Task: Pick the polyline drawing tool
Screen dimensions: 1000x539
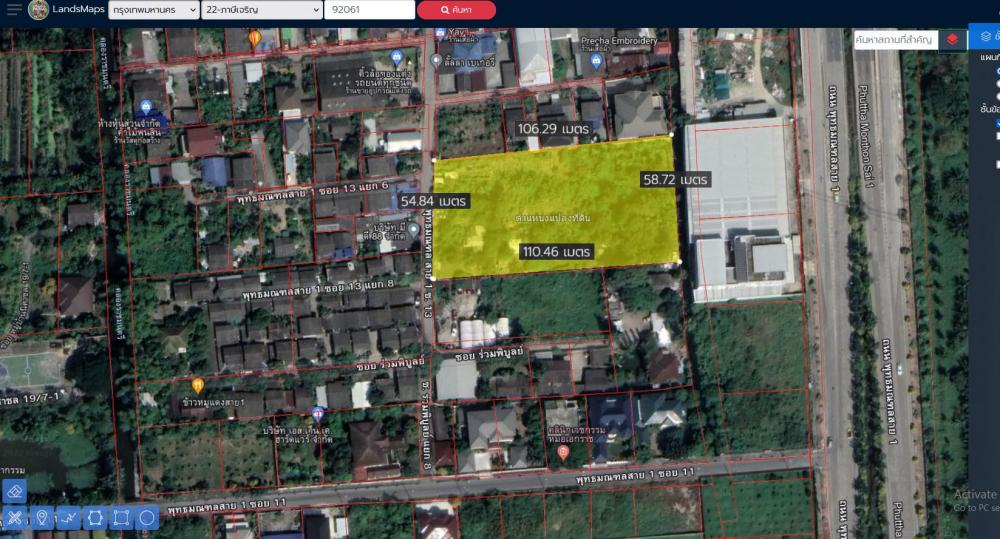Action: pyautogui.click(x=68, y=518)
